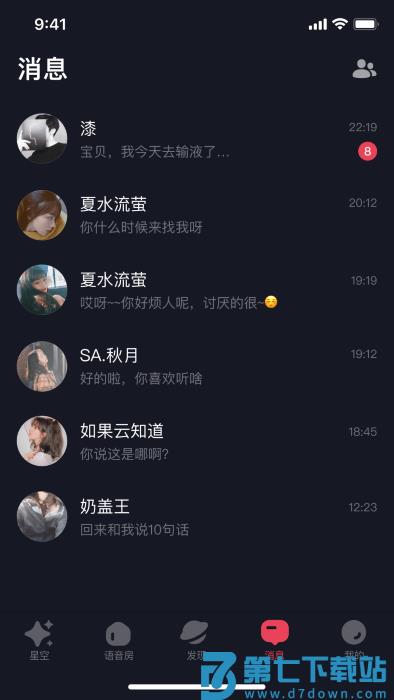Open the 夏水流萤 chat from 19:19

tap(197, 290)
